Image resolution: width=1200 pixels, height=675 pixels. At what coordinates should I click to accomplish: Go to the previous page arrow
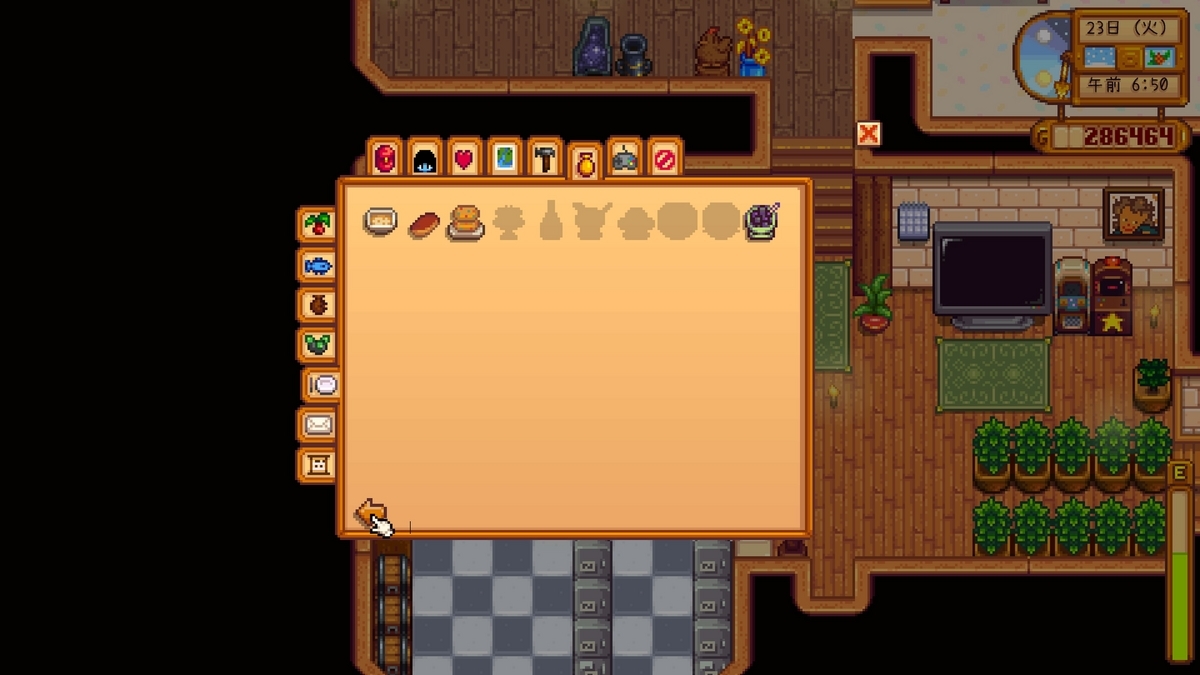click(371, 515)
